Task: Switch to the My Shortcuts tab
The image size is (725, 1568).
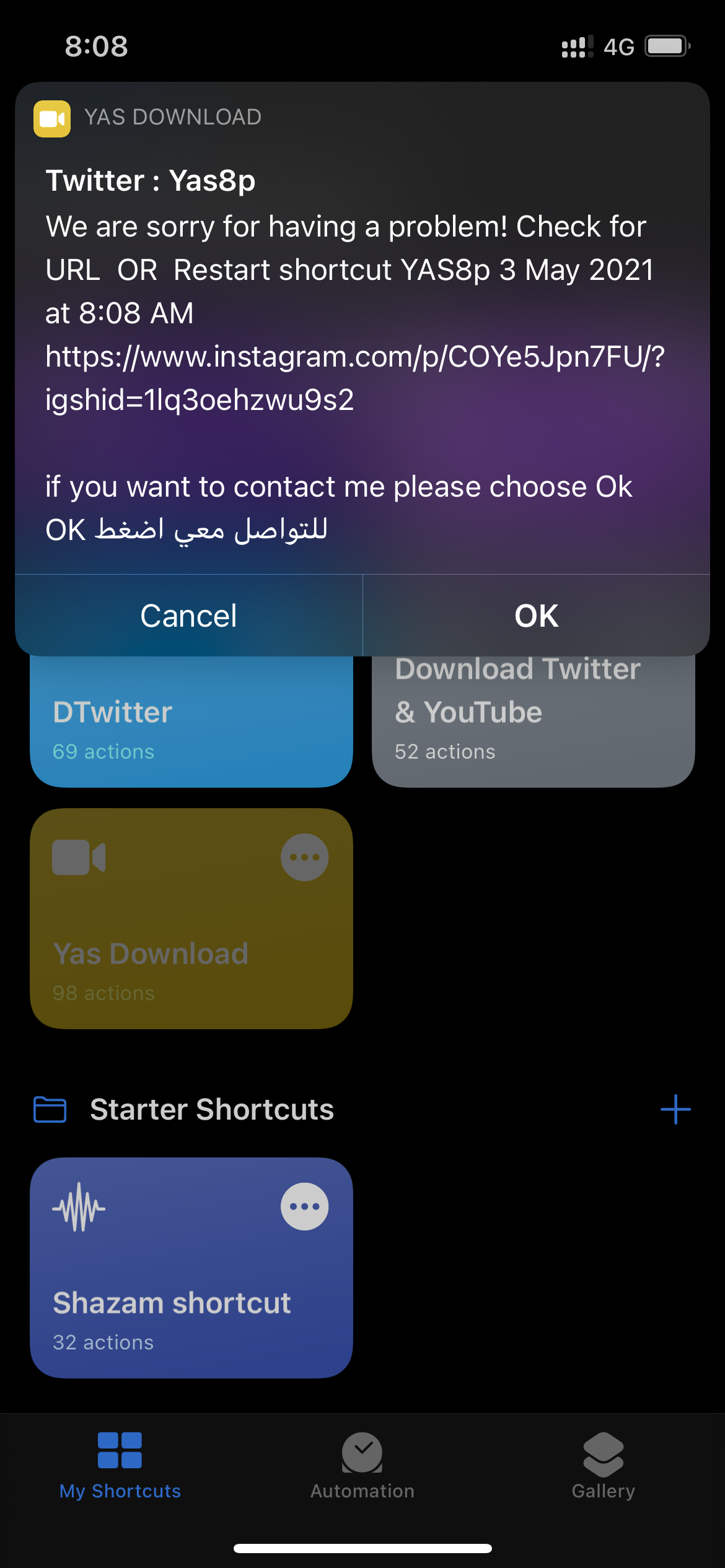Action: point(120,1466)
